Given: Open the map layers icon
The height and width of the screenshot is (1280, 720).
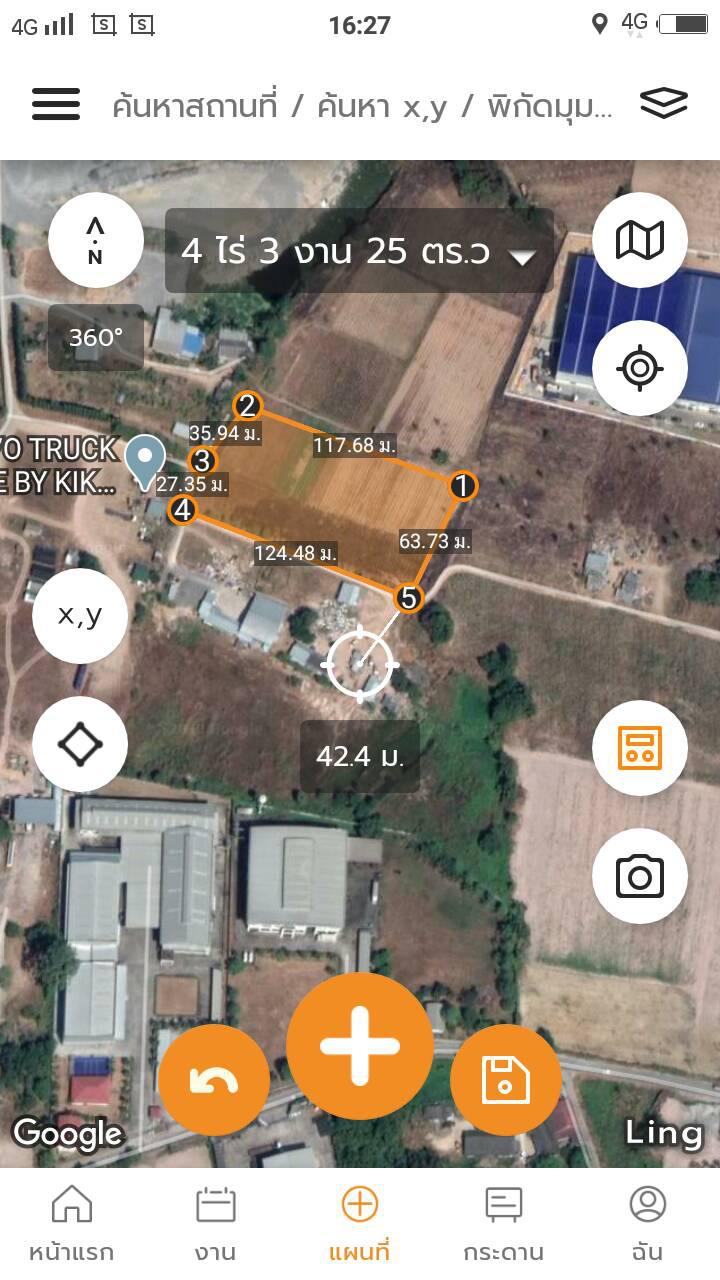Looking at the screenshot, I should click(664, 103).
